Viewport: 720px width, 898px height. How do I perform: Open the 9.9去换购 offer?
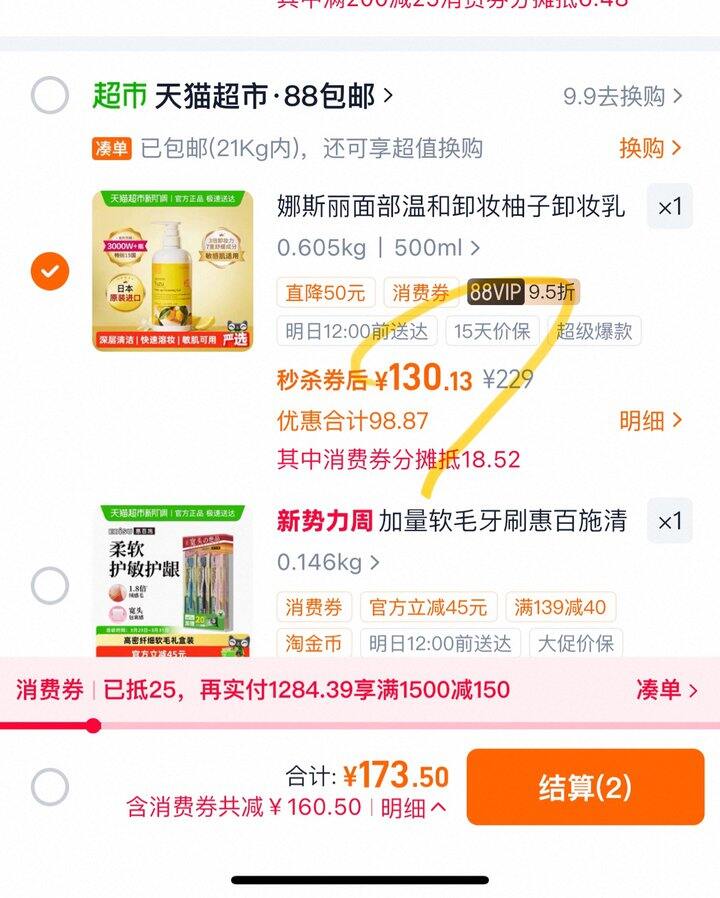pyautogui.click(x=622, y=96)
